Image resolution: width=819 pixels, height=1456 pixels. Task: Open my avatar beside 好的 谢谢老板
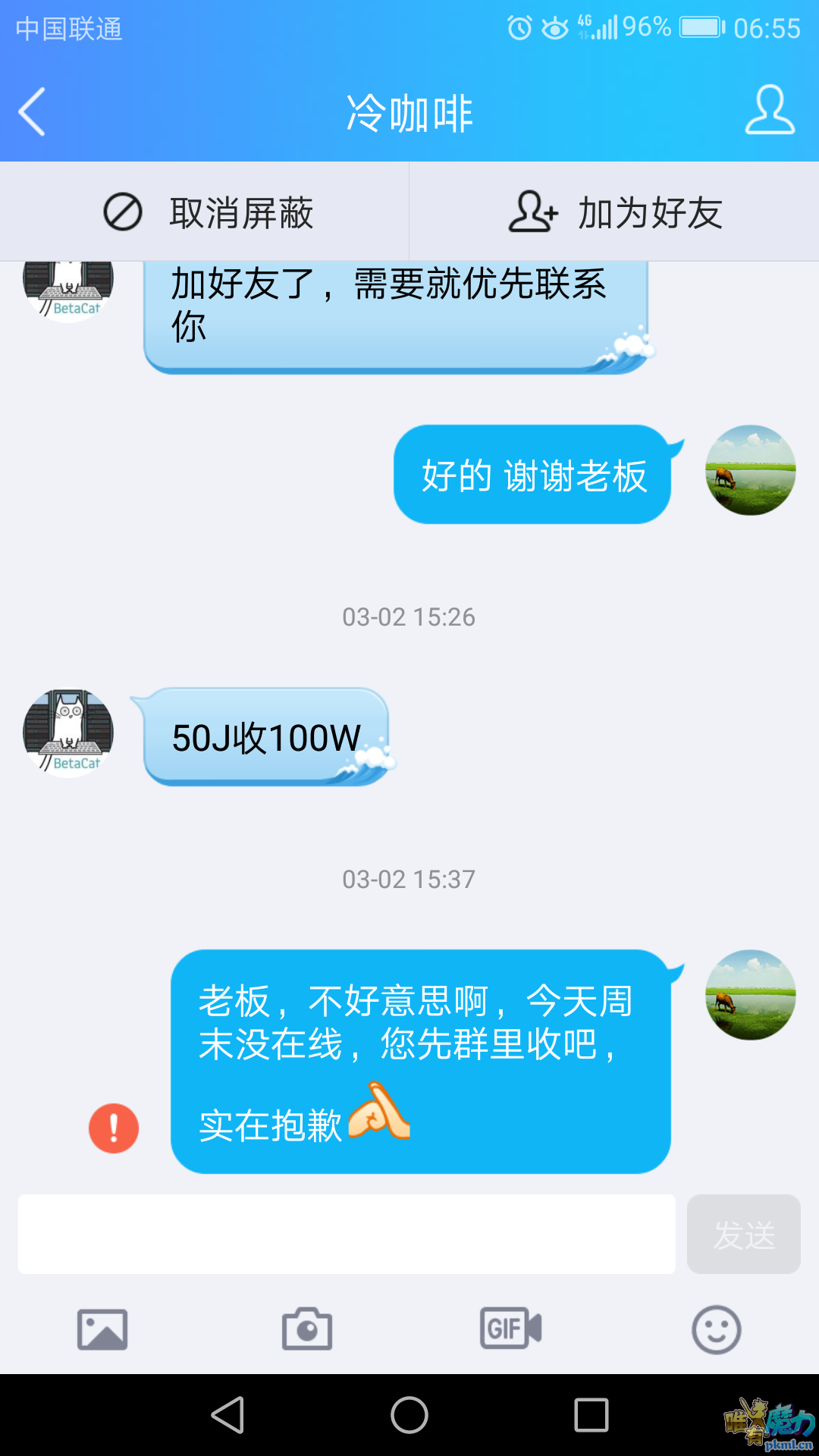(x=750, y=470)
